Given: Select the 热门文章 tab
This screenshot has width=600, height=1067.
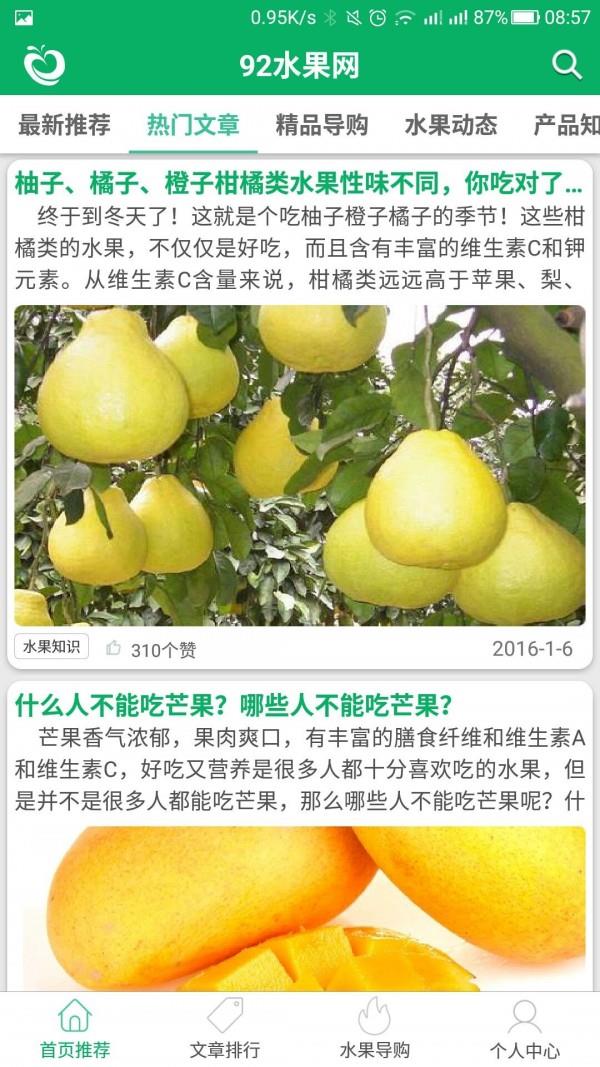Looking at the screenshot, I should (193, 125).
